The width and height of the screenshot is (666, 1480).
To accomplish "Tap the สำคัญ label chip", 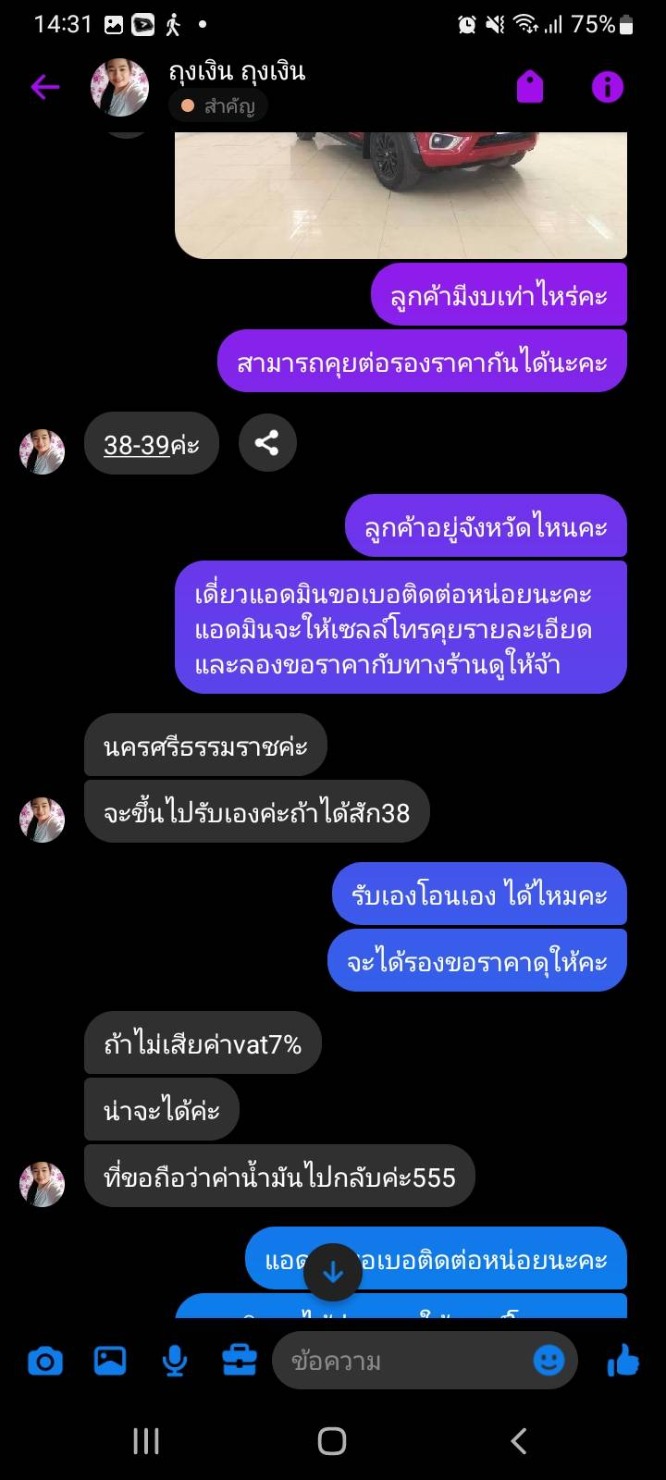I will (x=218, y=106).
